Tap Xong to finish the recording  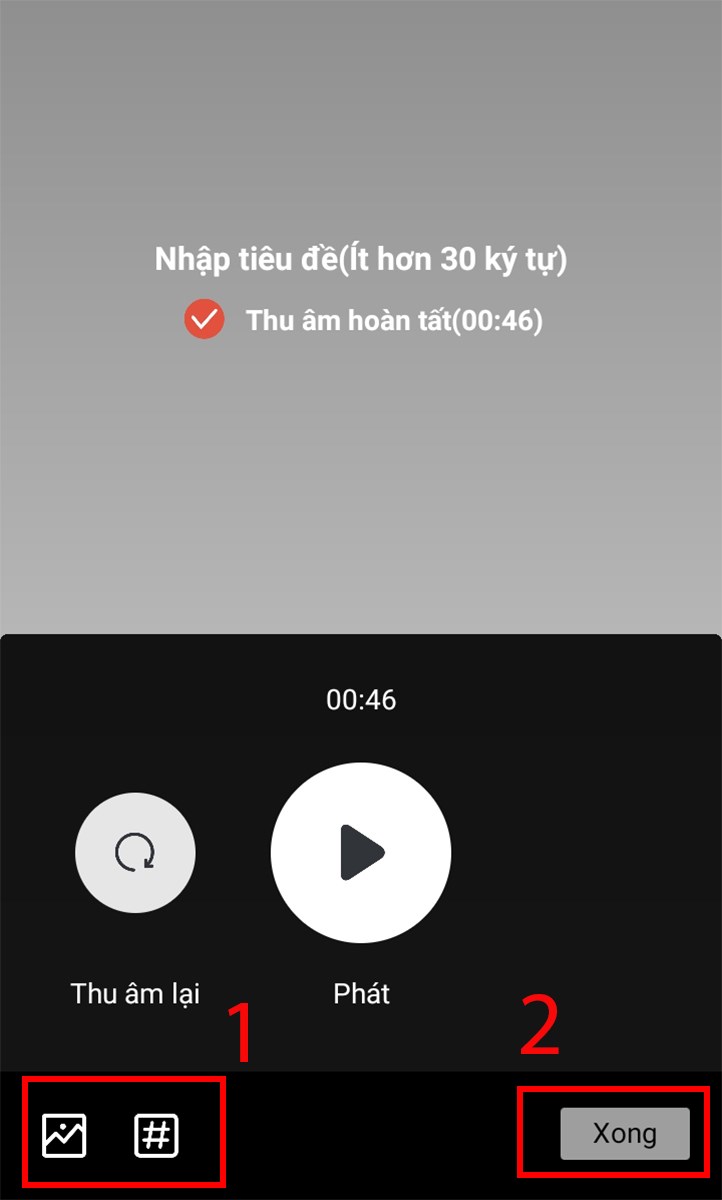point(625,1134)
